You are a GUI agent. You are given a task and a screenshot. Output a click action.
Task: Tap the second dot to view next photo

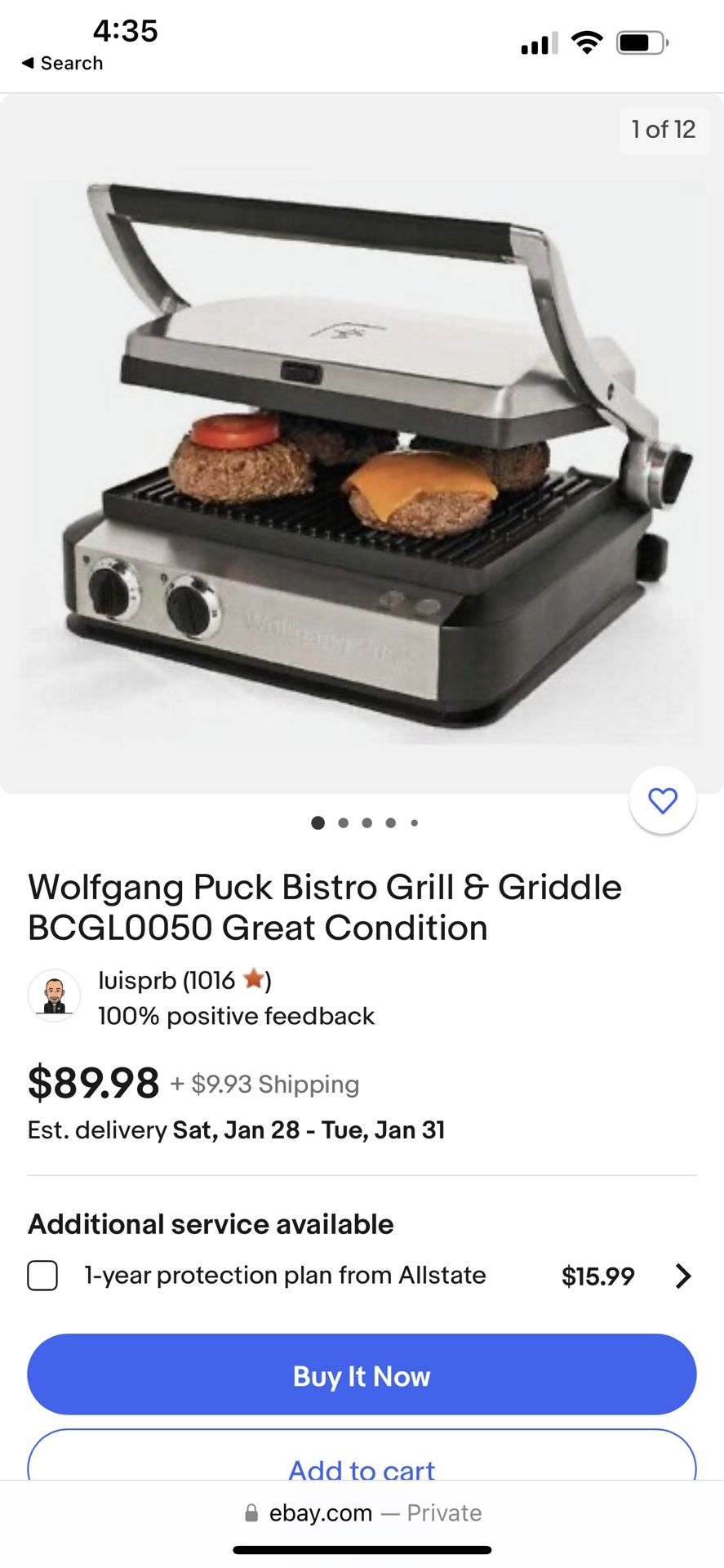[343, 822]
